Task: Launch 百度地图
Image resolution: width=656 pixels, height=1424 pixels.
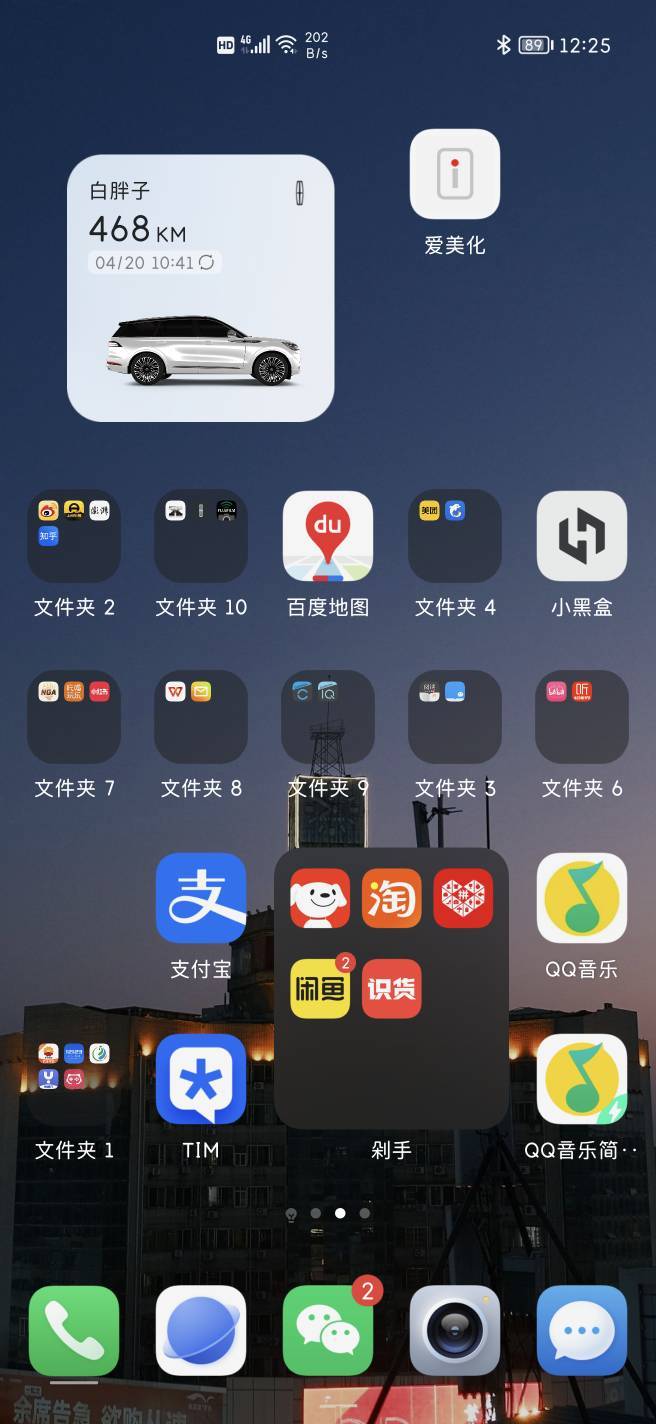Action: click(328, 536)
